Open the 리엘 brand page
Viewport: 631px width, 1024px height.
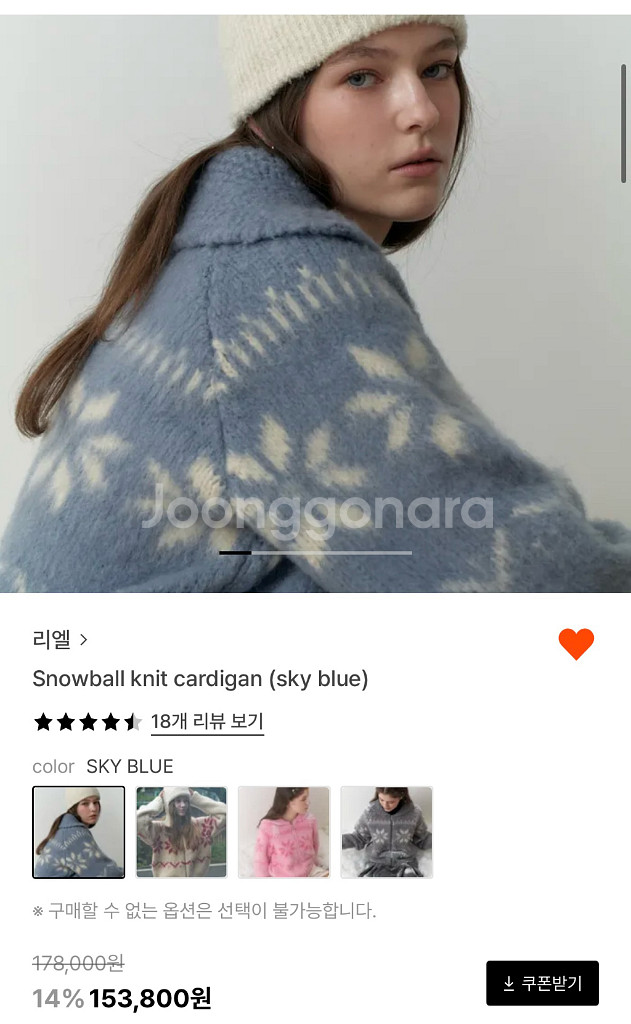[60, 640]
